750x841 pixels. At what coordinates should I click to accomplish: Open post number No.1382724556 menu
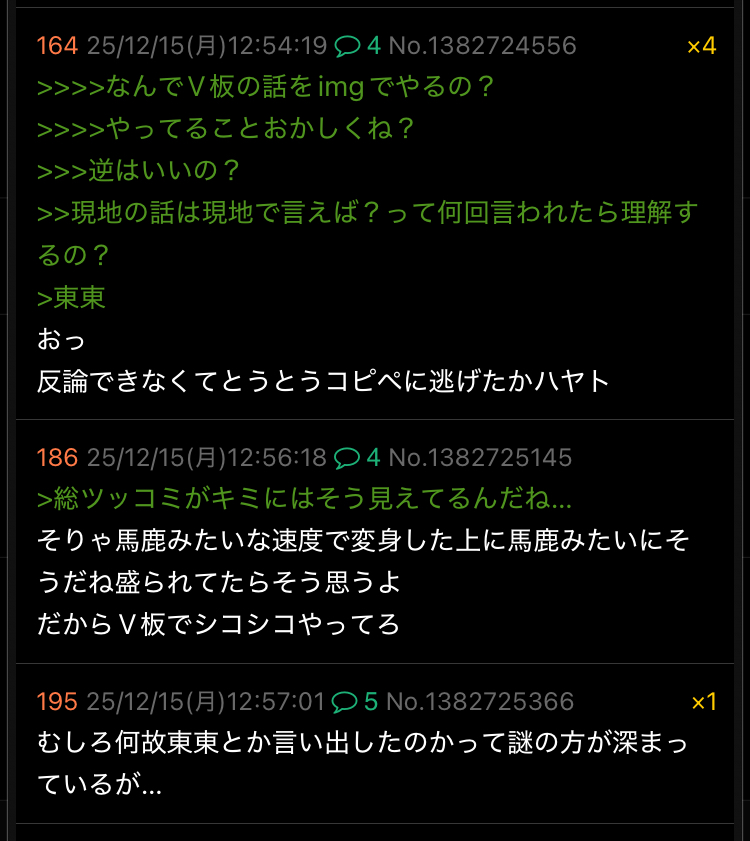tap(482, 45)
